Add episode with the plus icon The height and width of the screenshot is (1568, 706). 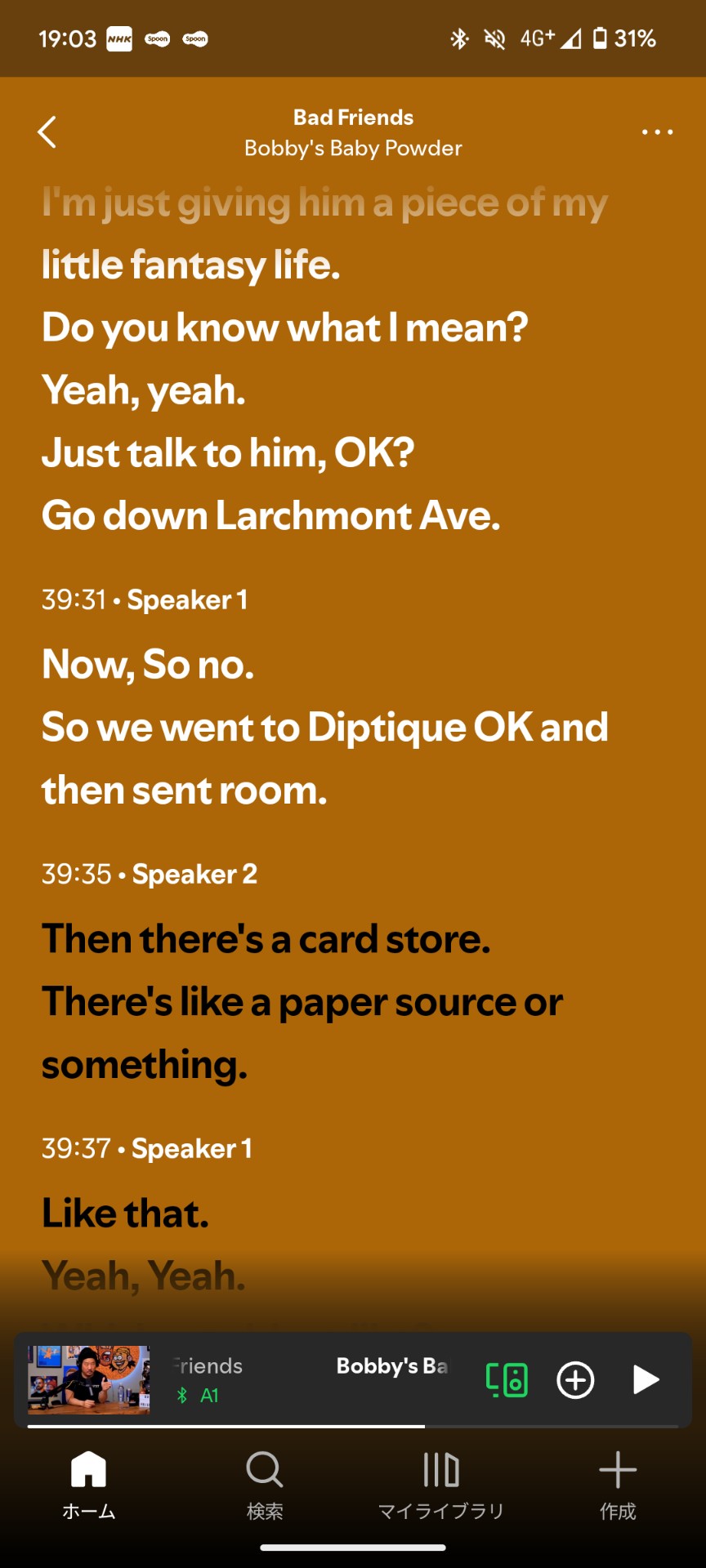pyautogui.click(x=575, y=1379)
